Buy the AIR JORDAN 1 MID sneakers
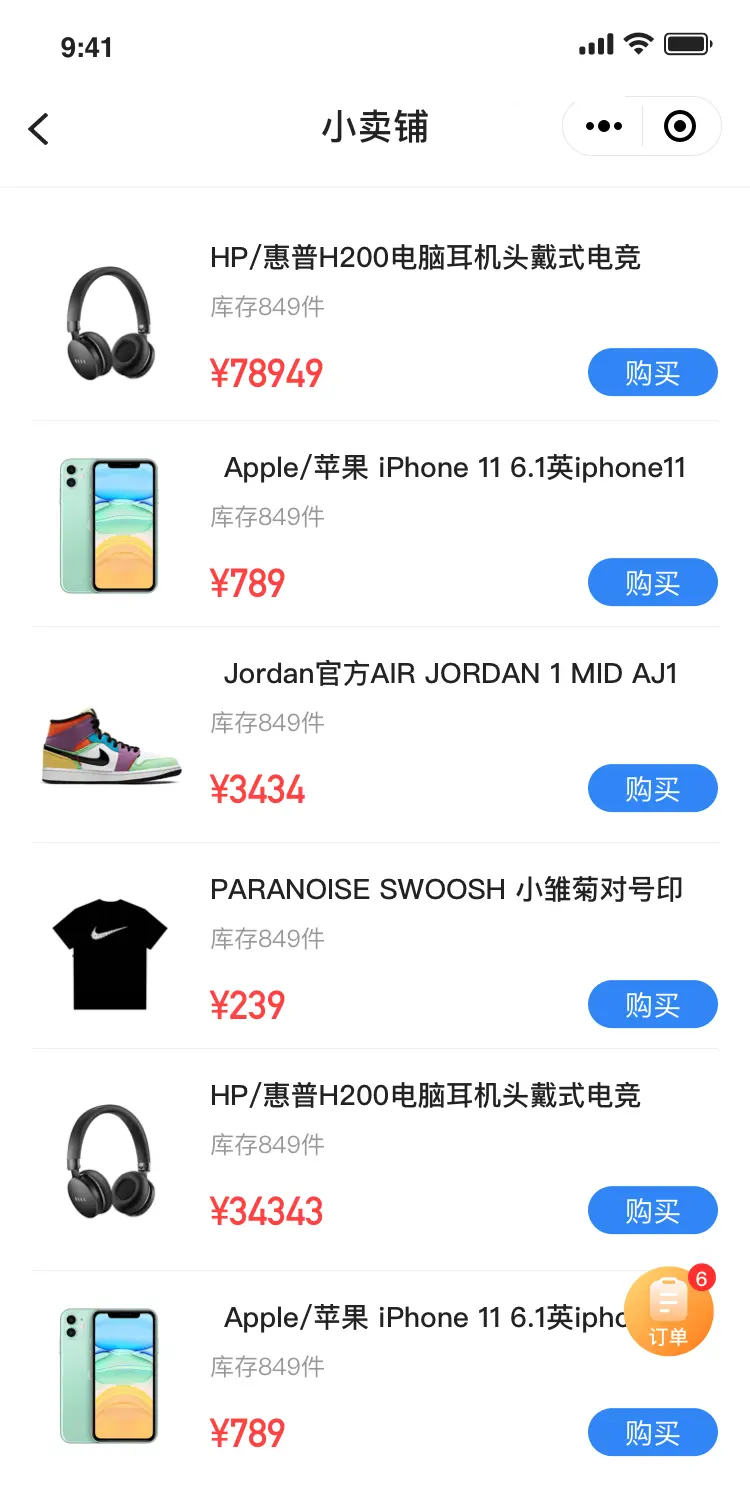Viewport: 750px width, 1492px height. click(652, 789)
